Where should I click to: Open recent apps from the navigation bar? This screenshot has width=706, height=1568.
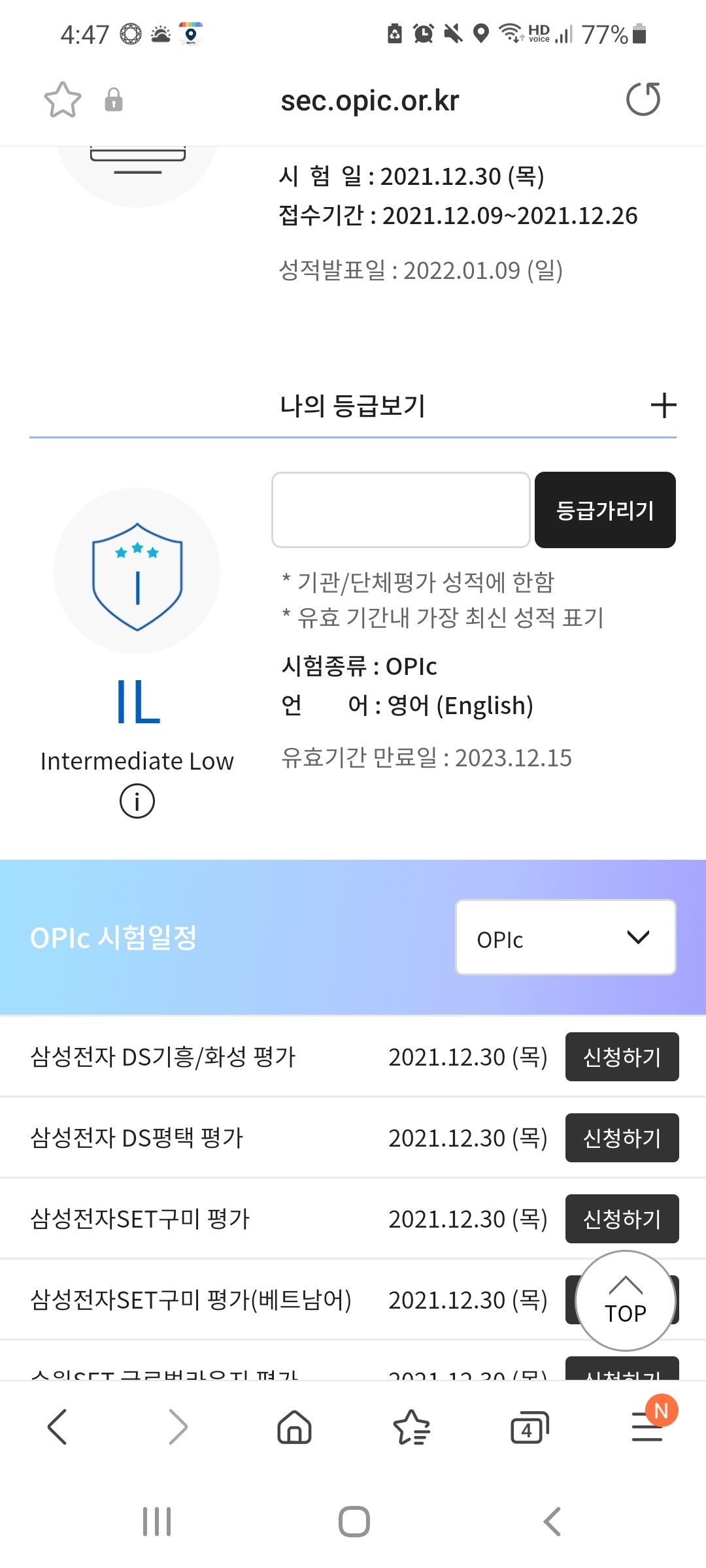tap(157, 1522)
